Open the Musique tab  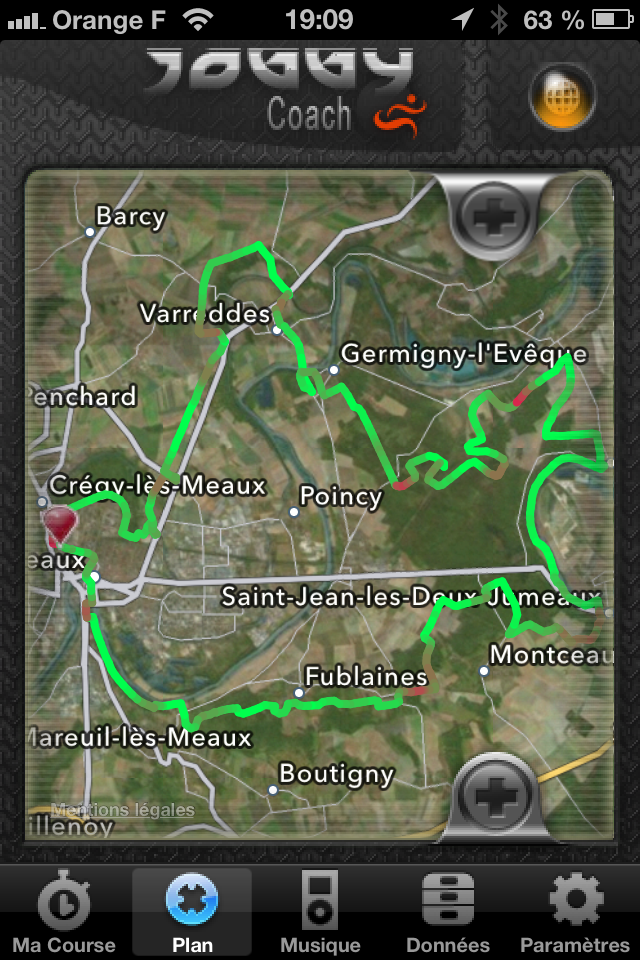click(x=320, y=912)
